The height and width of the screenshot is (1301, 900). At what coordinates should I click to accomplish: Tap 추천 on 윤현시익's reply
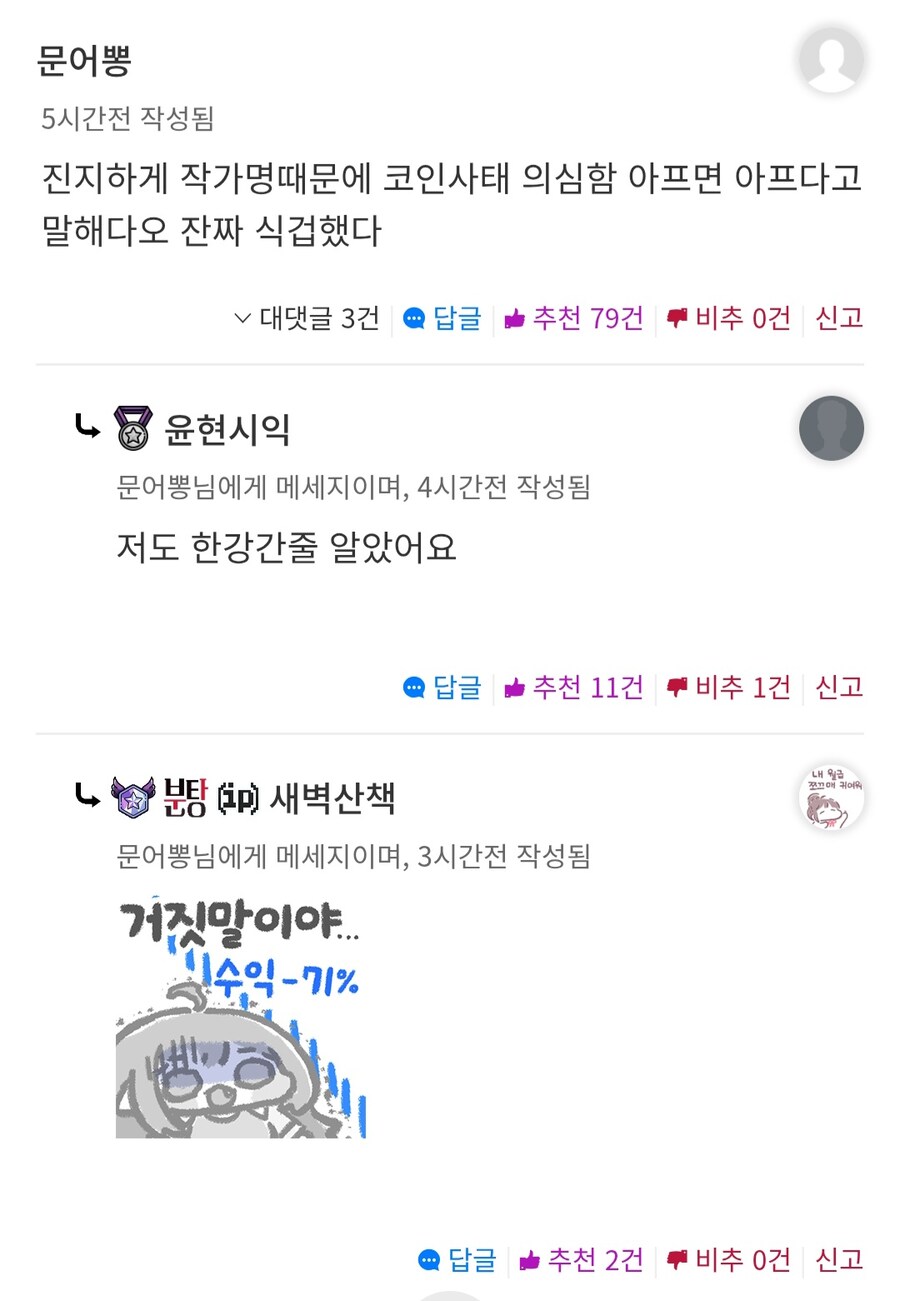coord(574,687)
